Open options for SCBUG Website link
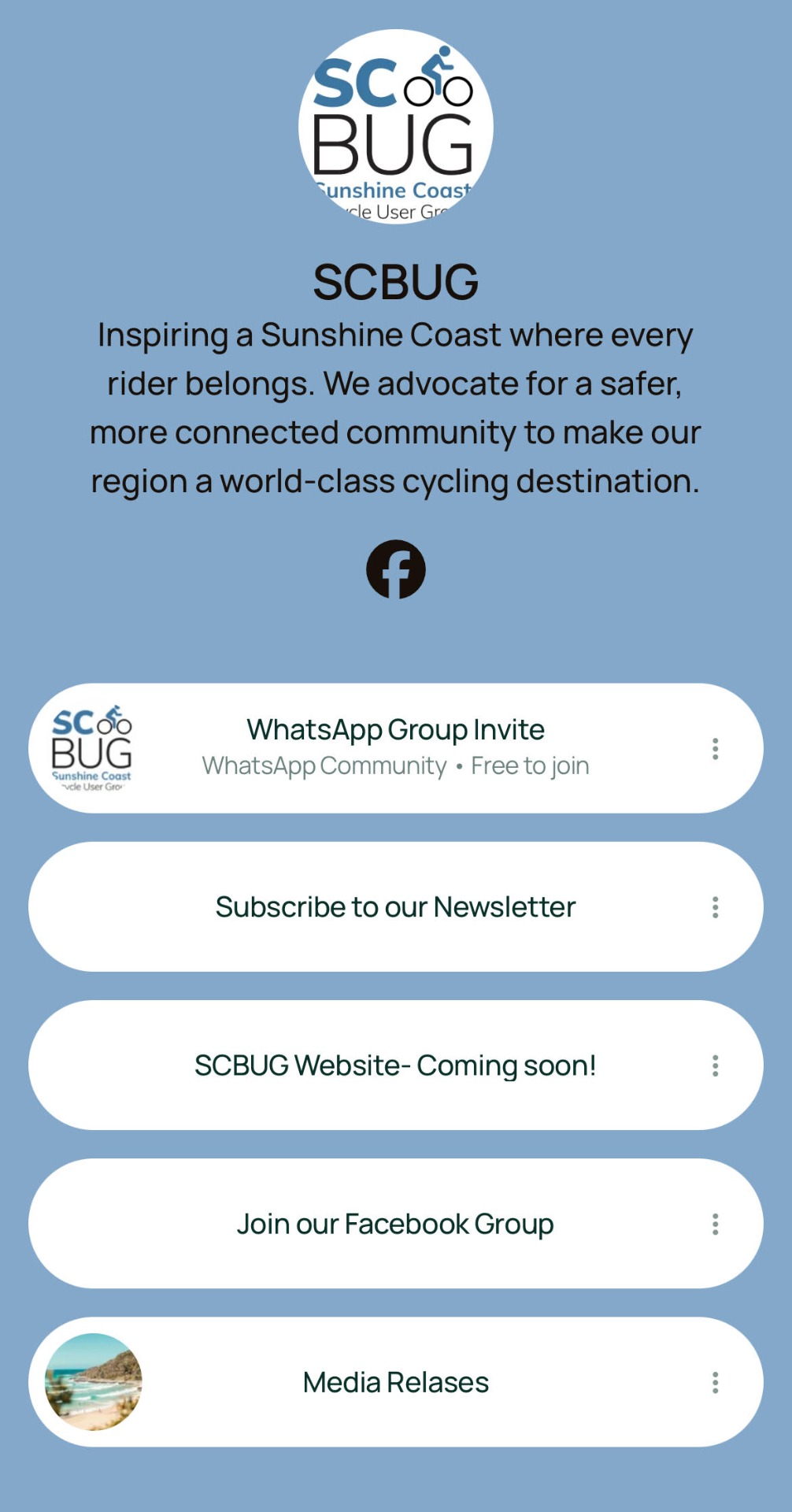This screenshot has height=1512, width=792. 715,1065
